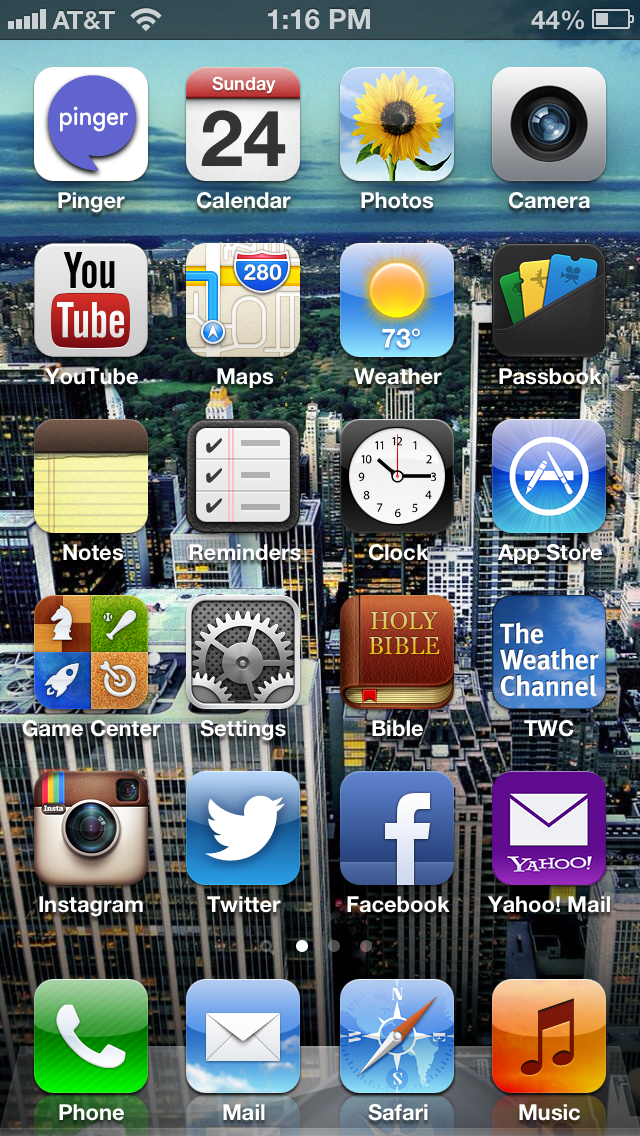Open The Weather Channel app
The height and width of the screenshot is (1136, 640).
(x=549, y=652)
